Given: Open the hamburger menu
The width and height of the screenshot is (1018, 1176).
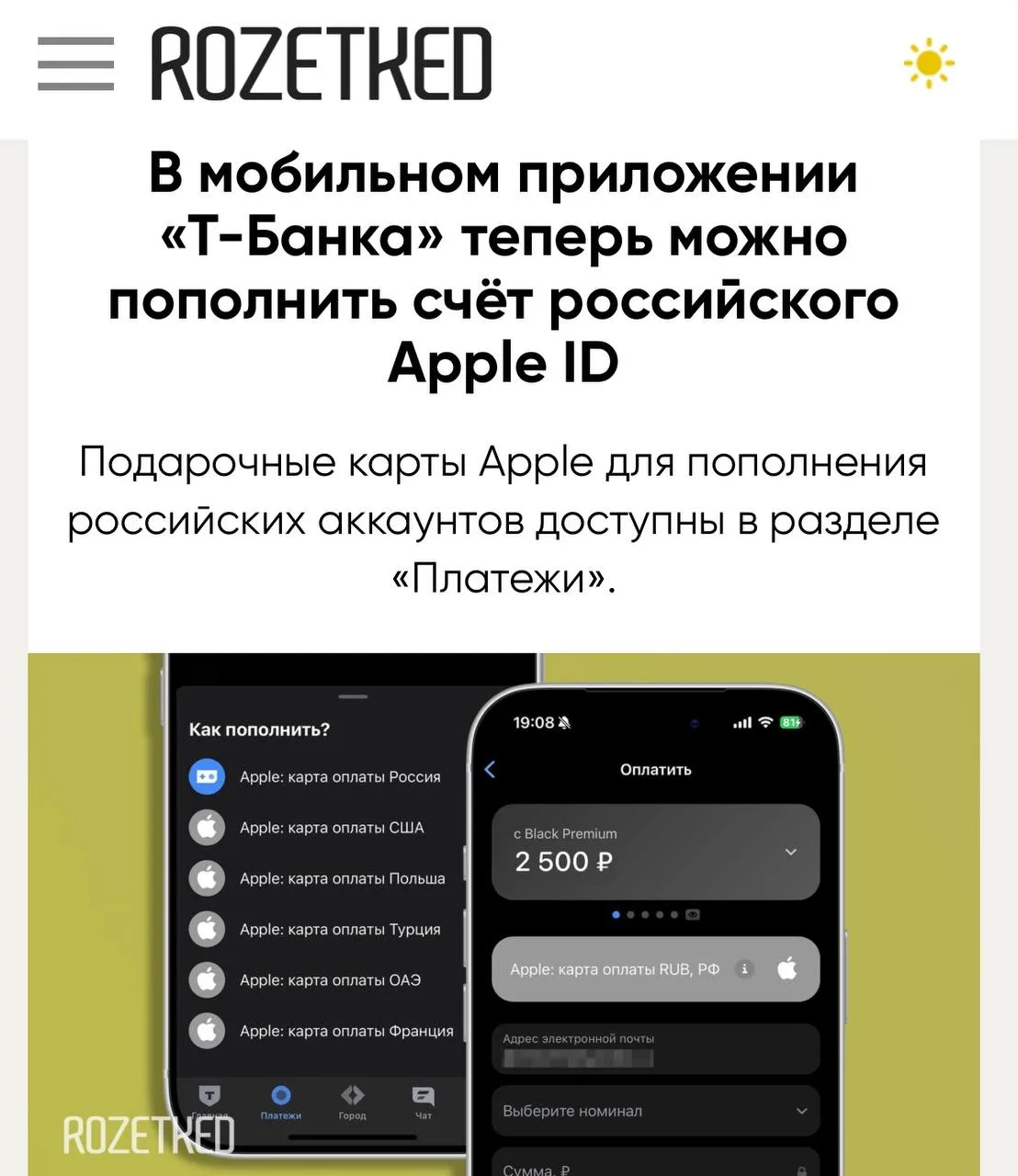Looking at the screenshot, I should click(75, 63).
